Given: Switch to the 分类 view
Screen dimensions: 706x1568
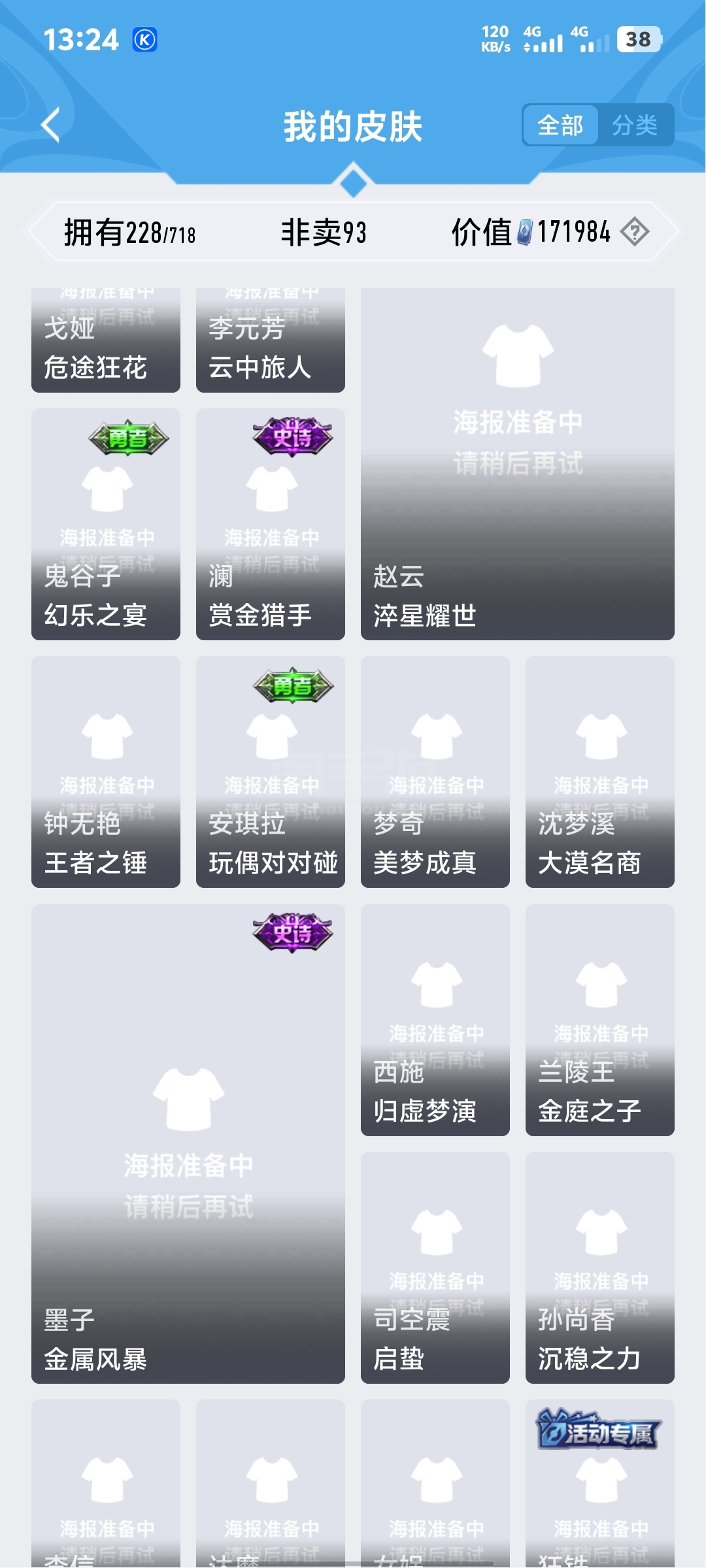Looking at the screenshot, I should point(634,125).
